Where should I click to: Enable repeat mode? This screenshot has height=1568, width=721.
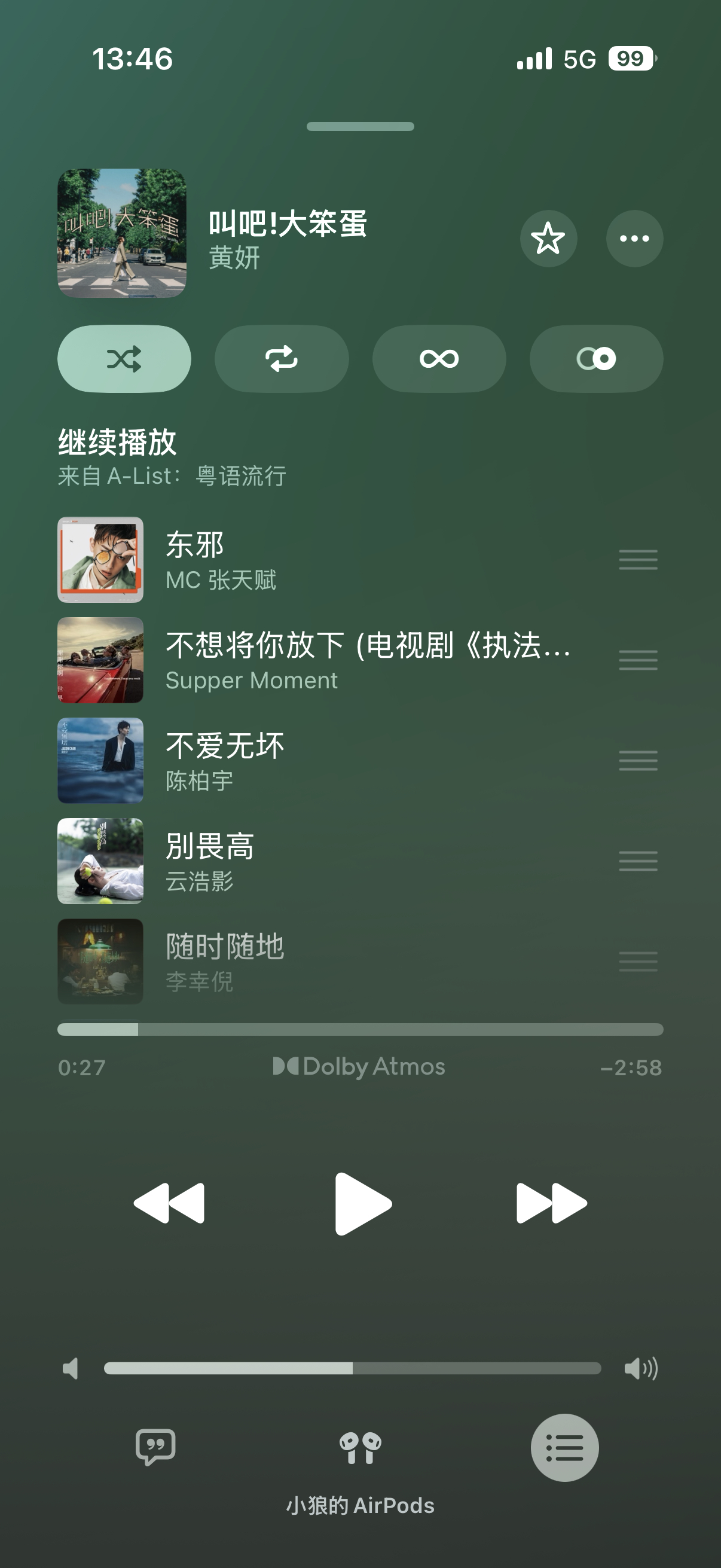coord(281,359)
